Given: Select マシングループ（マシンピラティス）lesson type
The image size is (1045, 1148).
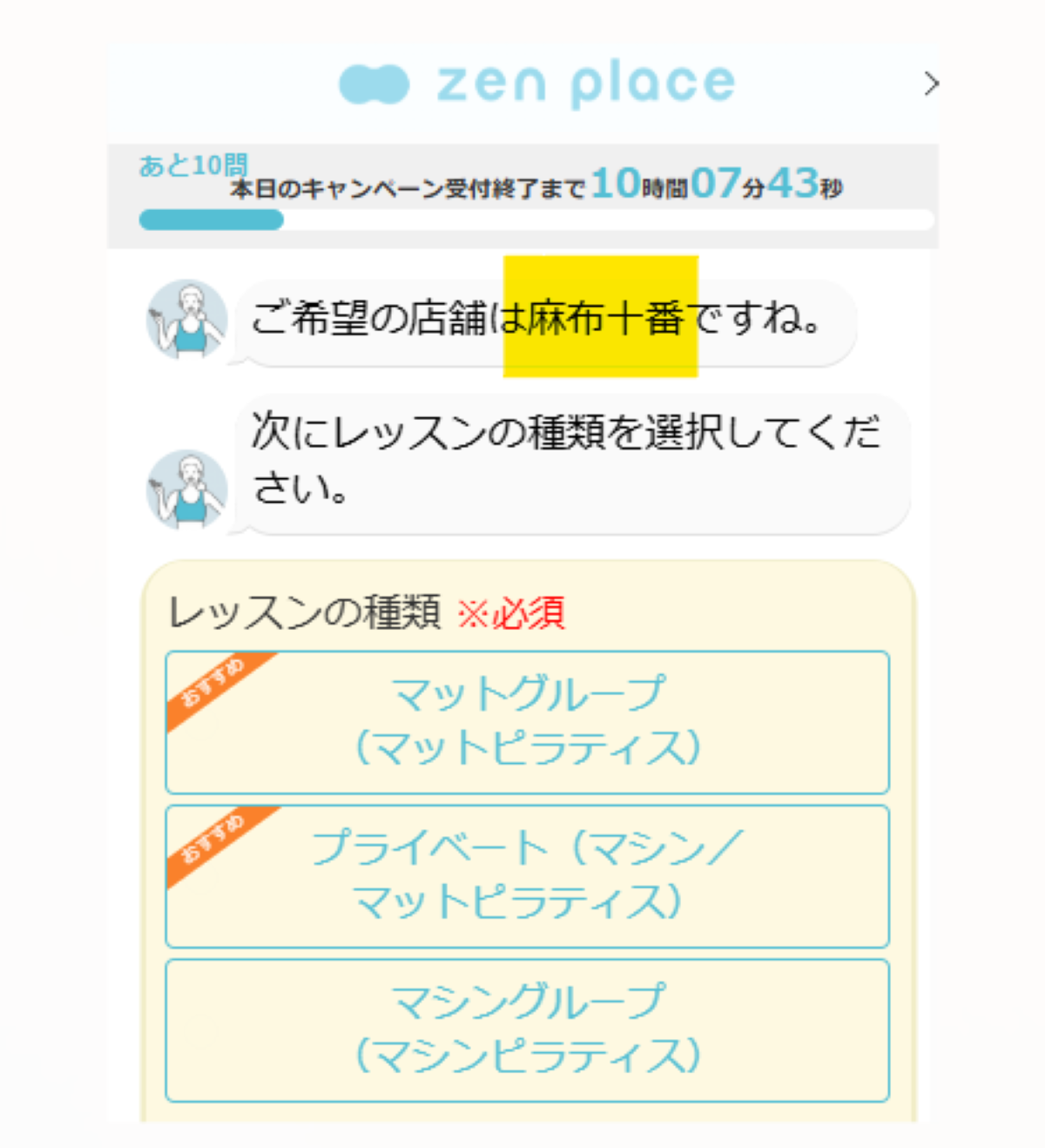Looking at the screenshot, I should click(527, 1030).
